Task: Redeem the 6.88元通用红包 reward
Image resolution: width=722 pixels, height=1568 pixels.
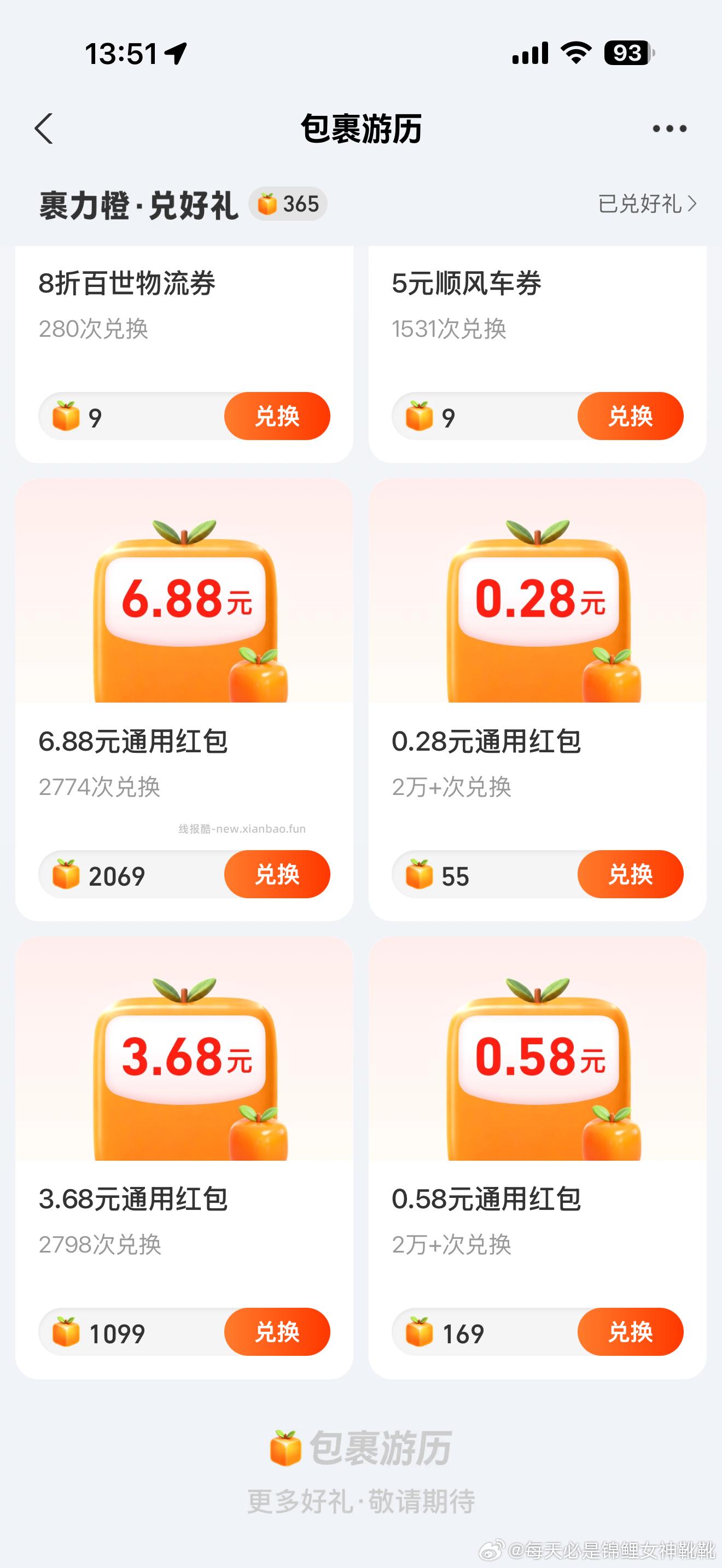Action: pos(276,875)
